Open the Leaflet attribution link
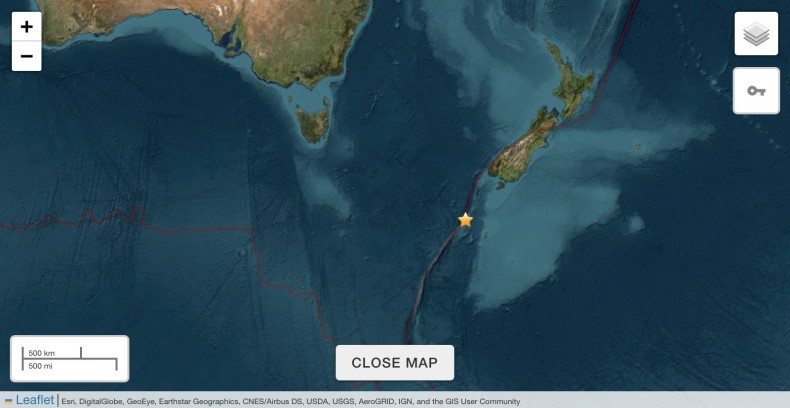 pyautogui.click(x=34, y=401)
